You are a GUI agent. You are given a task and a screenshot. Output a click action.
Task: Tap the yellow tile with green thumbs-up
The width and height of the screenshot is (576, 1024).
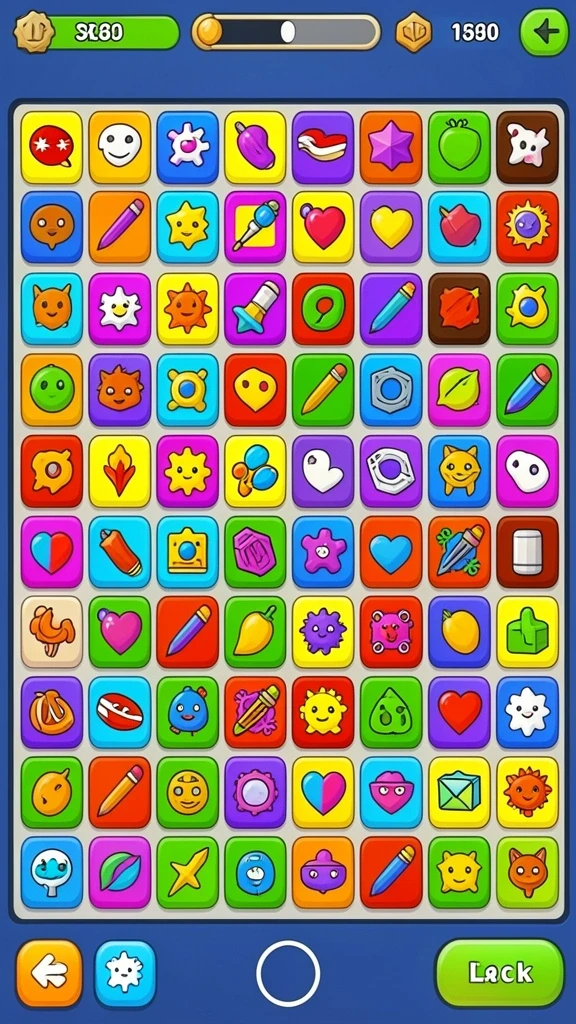pyautogui.click(x=527, y=632)
